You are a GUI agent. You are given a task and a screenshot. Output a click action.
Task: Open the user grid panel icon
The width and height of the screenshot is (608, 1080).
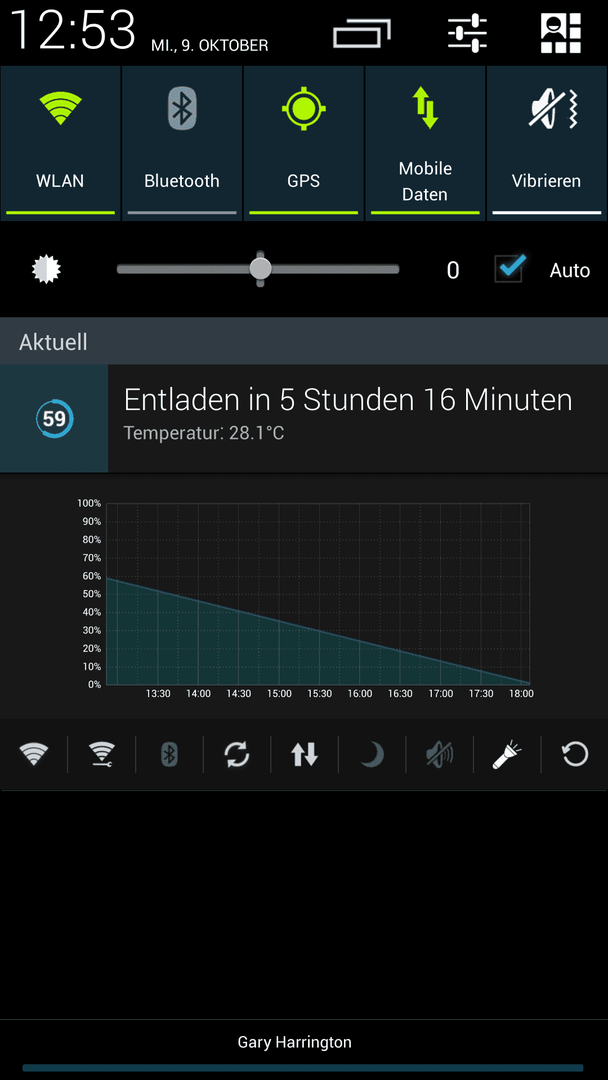point(560,32)
